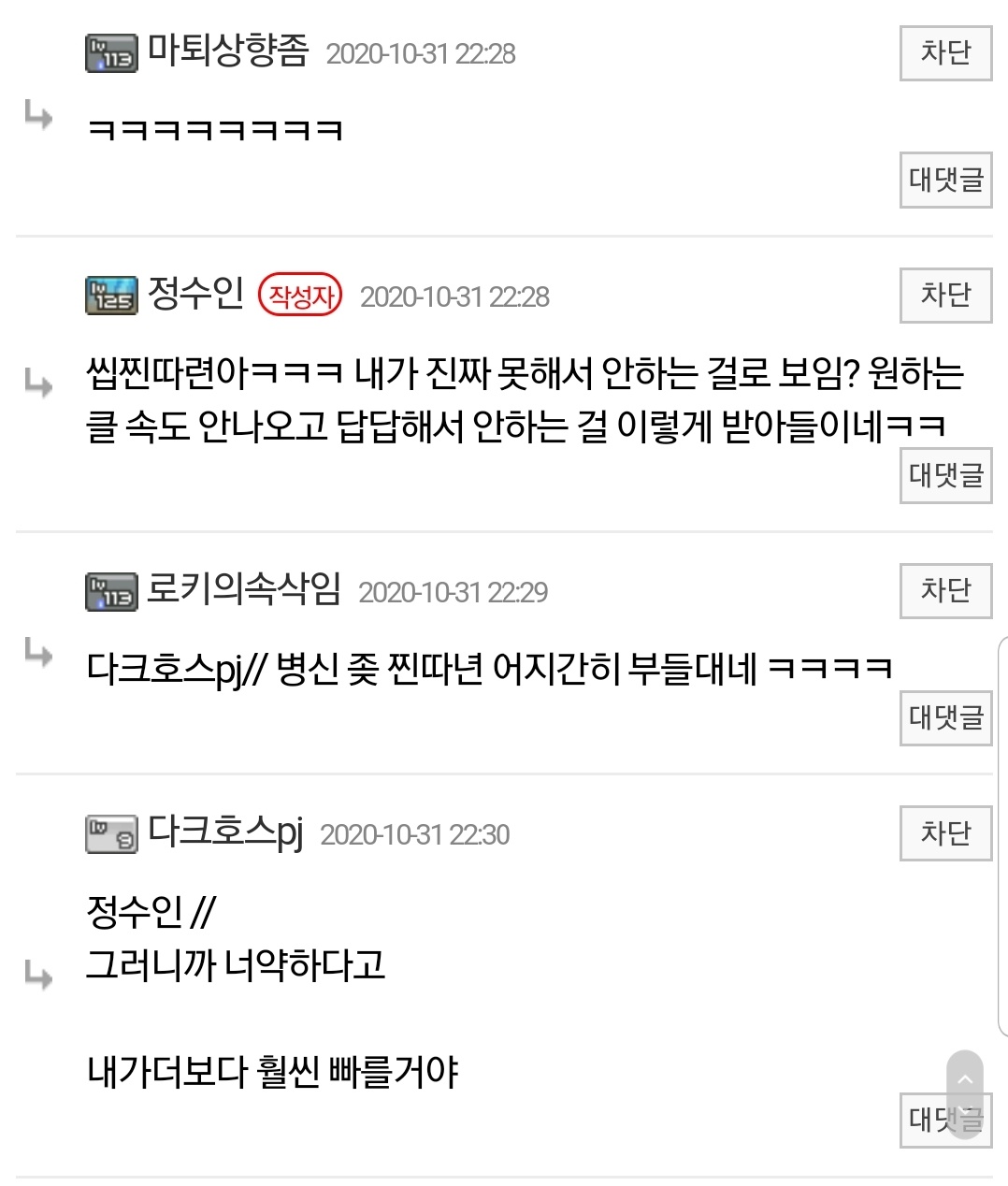Reply to 로키의속삭임's comment
1008x1186 pixels.
(x=945, y=717)
